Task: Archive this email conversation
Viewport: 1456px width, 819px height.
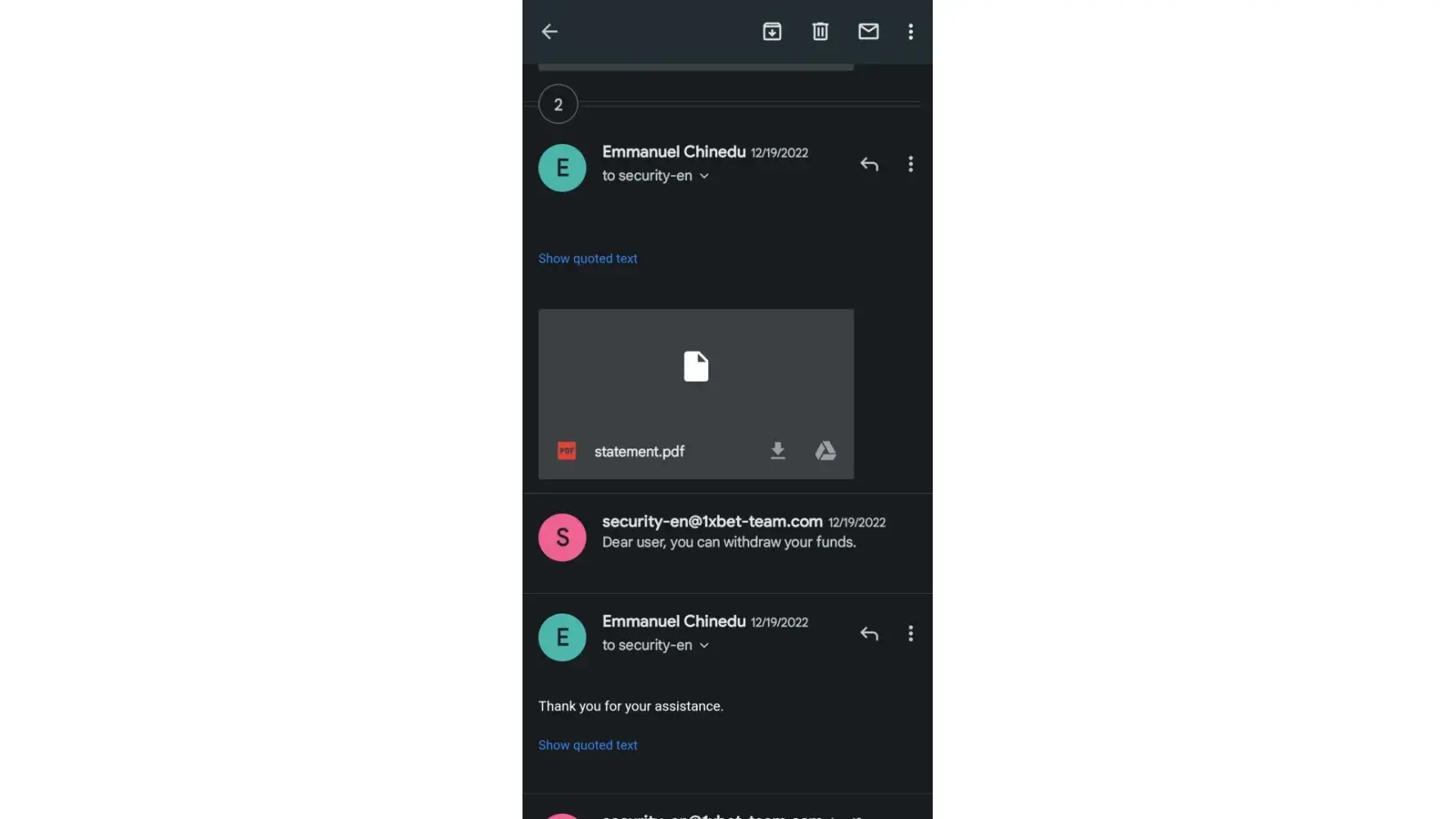Action: (x=771, y=32)
